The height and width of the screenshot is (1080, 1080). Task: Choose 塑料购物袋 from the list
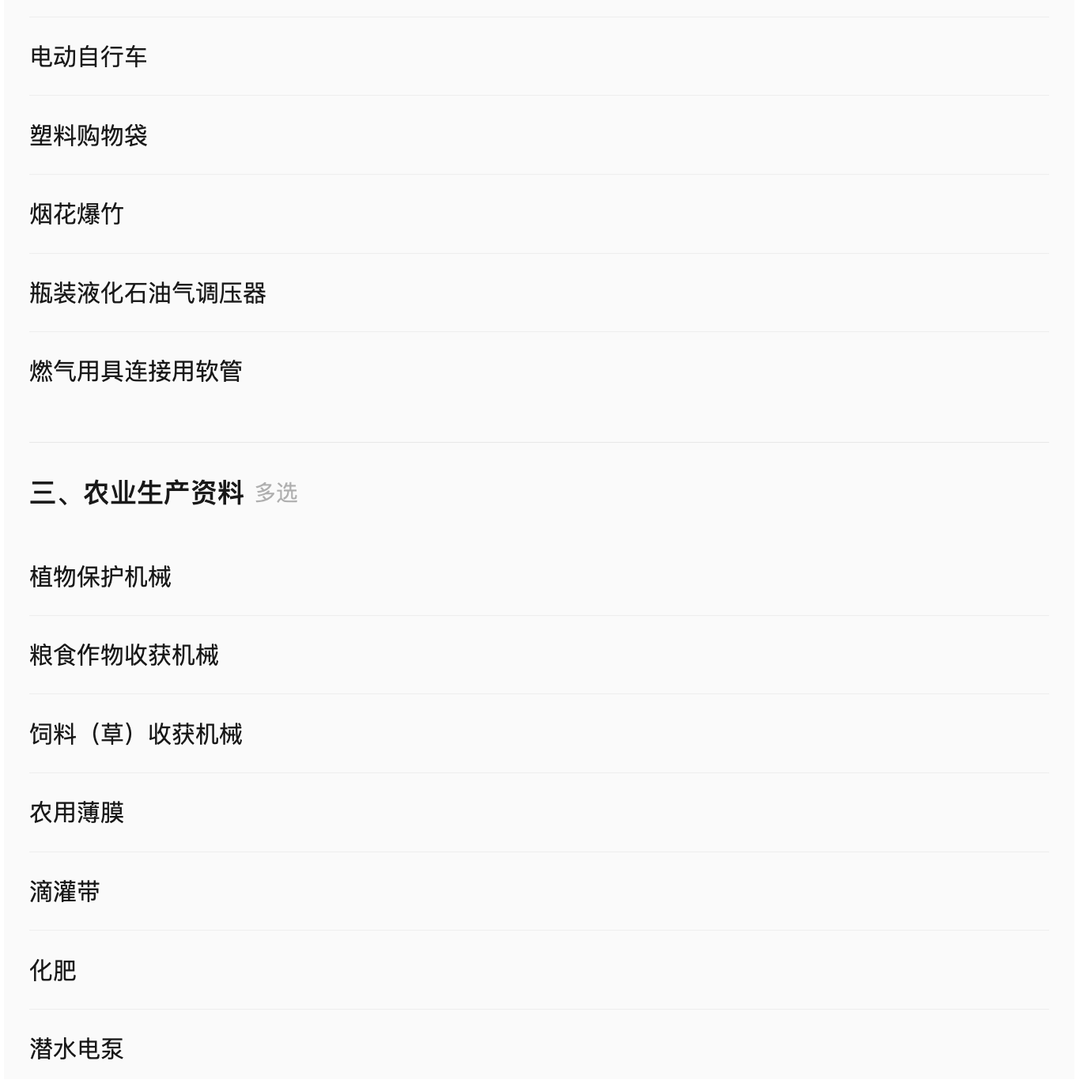coord(89,136)
